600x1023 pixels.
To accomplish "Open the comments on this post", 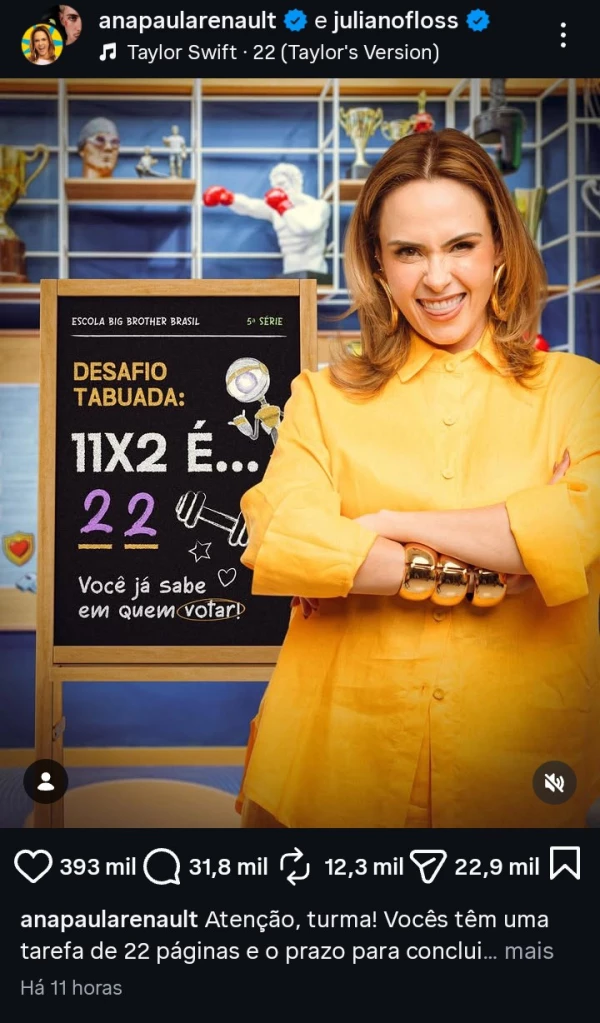I will point(161,866).
